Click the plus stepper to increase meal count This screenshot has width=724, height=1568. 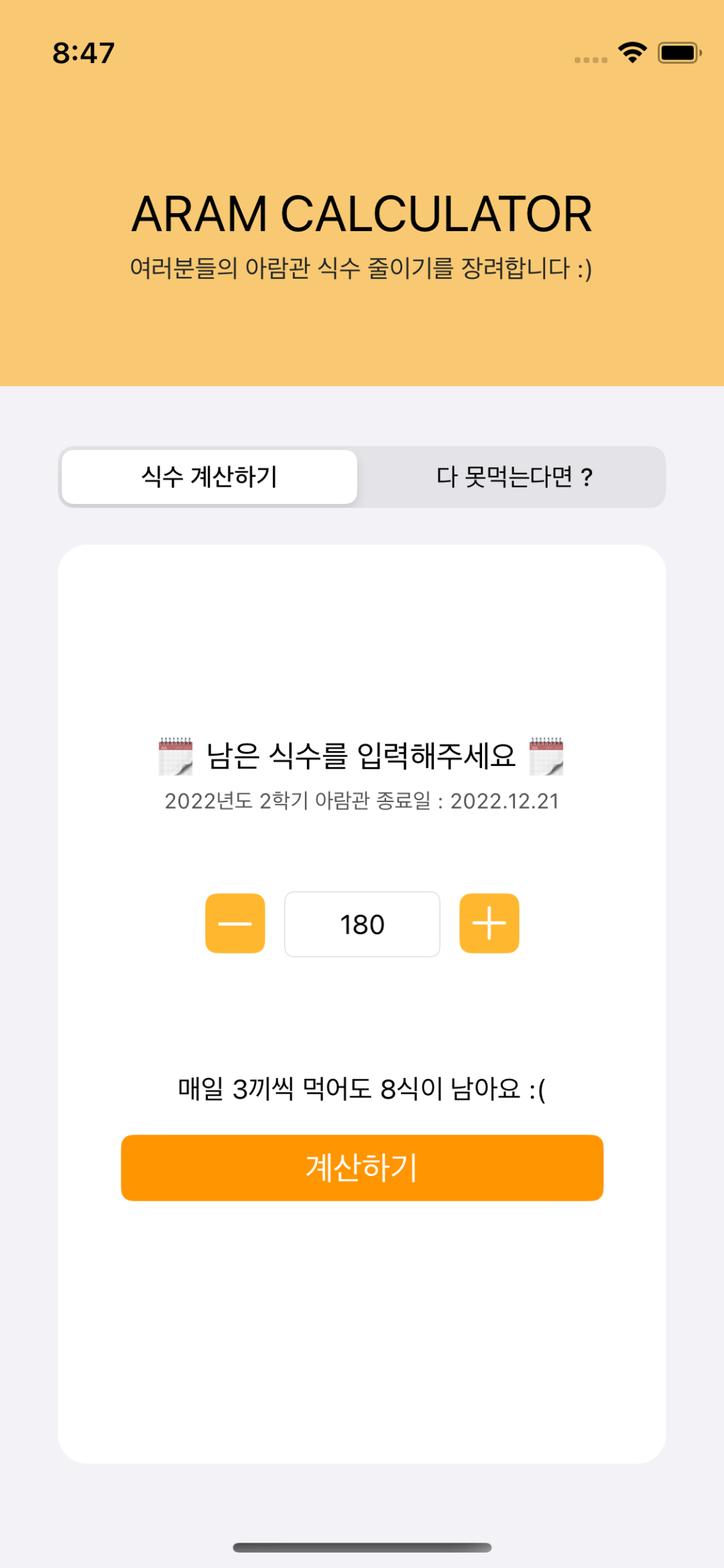pos(489,923)
